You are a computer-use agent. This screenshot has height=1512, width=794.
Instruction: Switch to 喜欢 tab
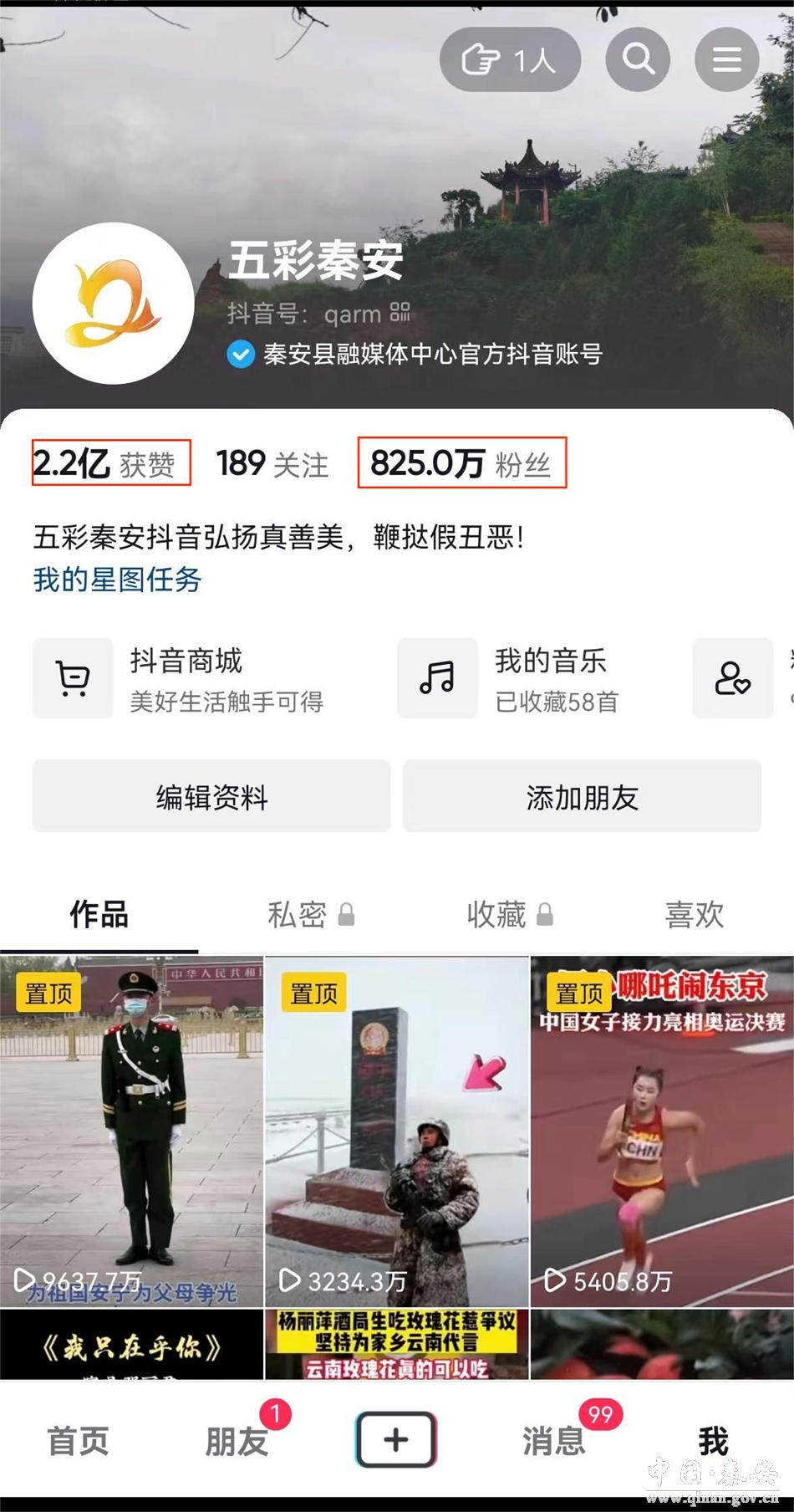pyautogui.click(x=694, y=914)
